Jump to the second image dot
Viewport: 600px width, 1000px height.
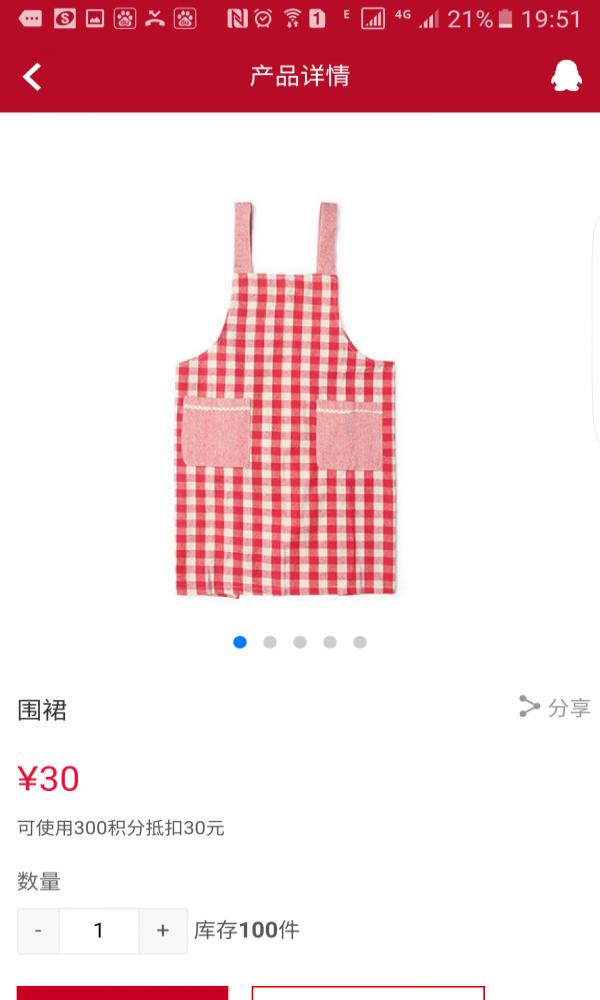point(270,642)
